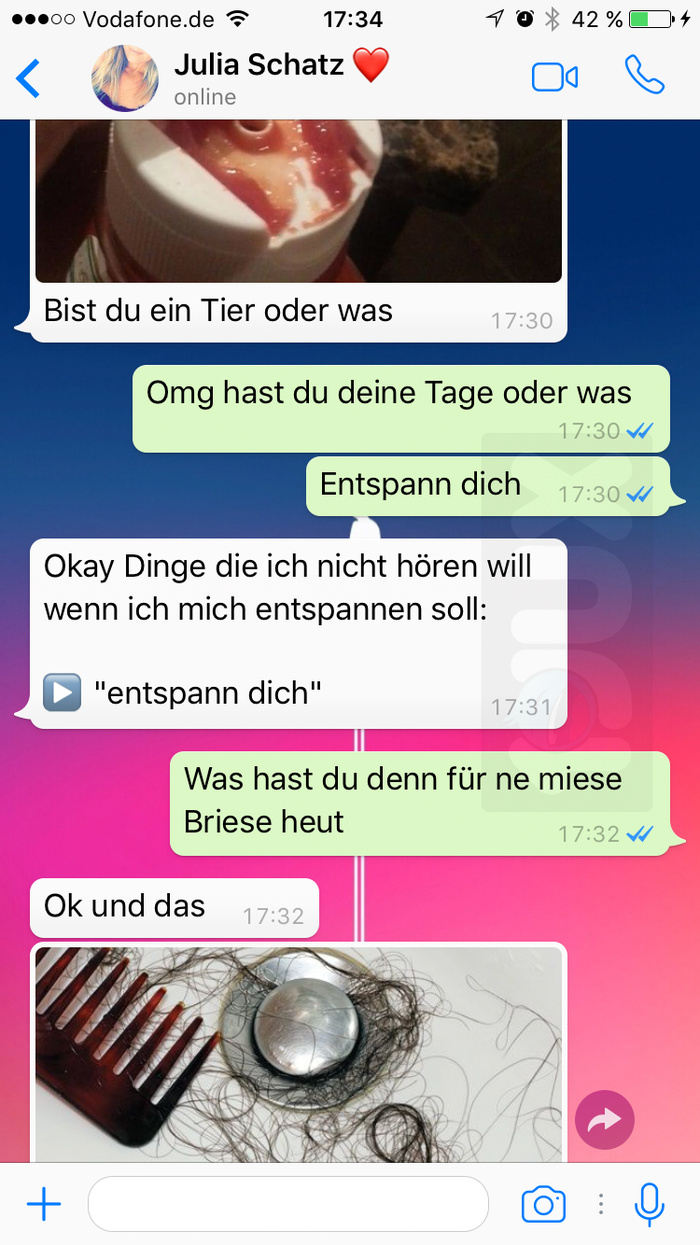Forward the comb and hair photo

tap(605, 1120)
